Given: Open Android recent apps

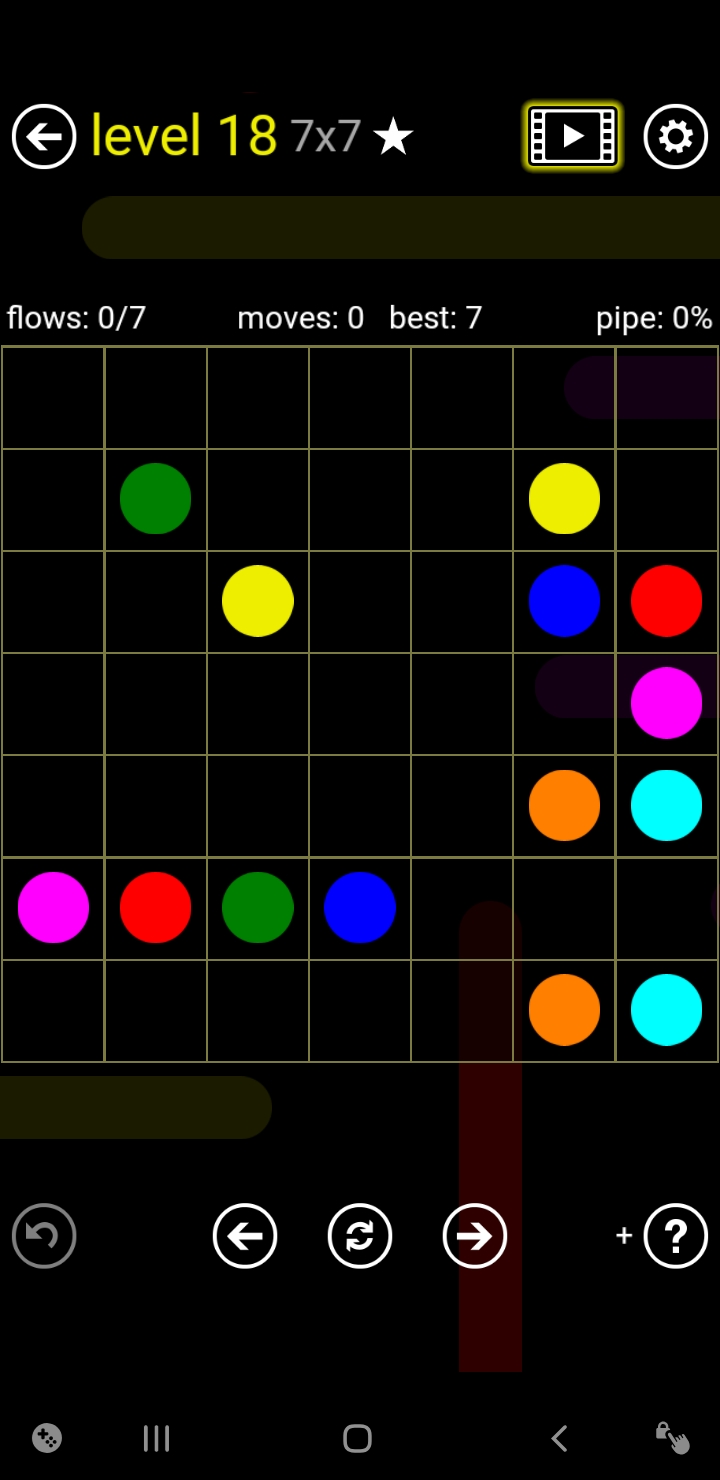Looking at the screenshot, I should point(156,1439).
